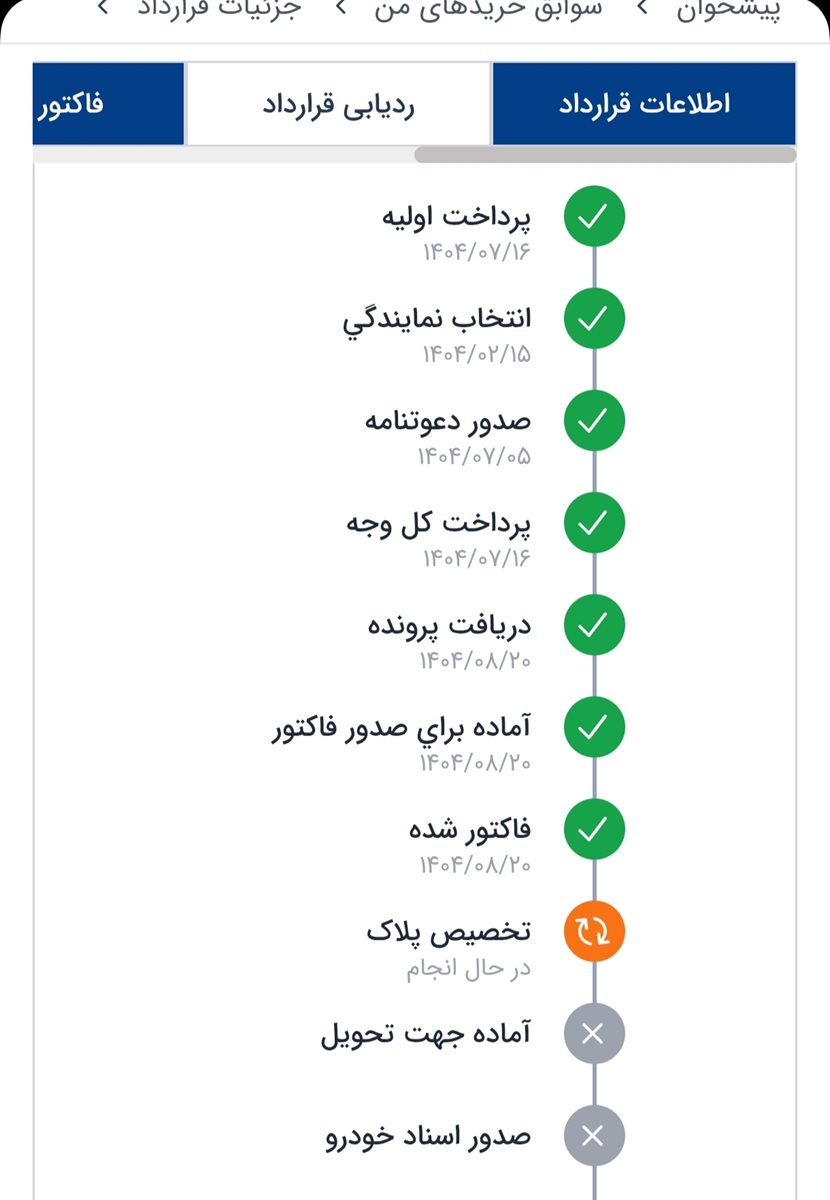Switch to the اطلاعات قرارداد tab

[643, 104]
